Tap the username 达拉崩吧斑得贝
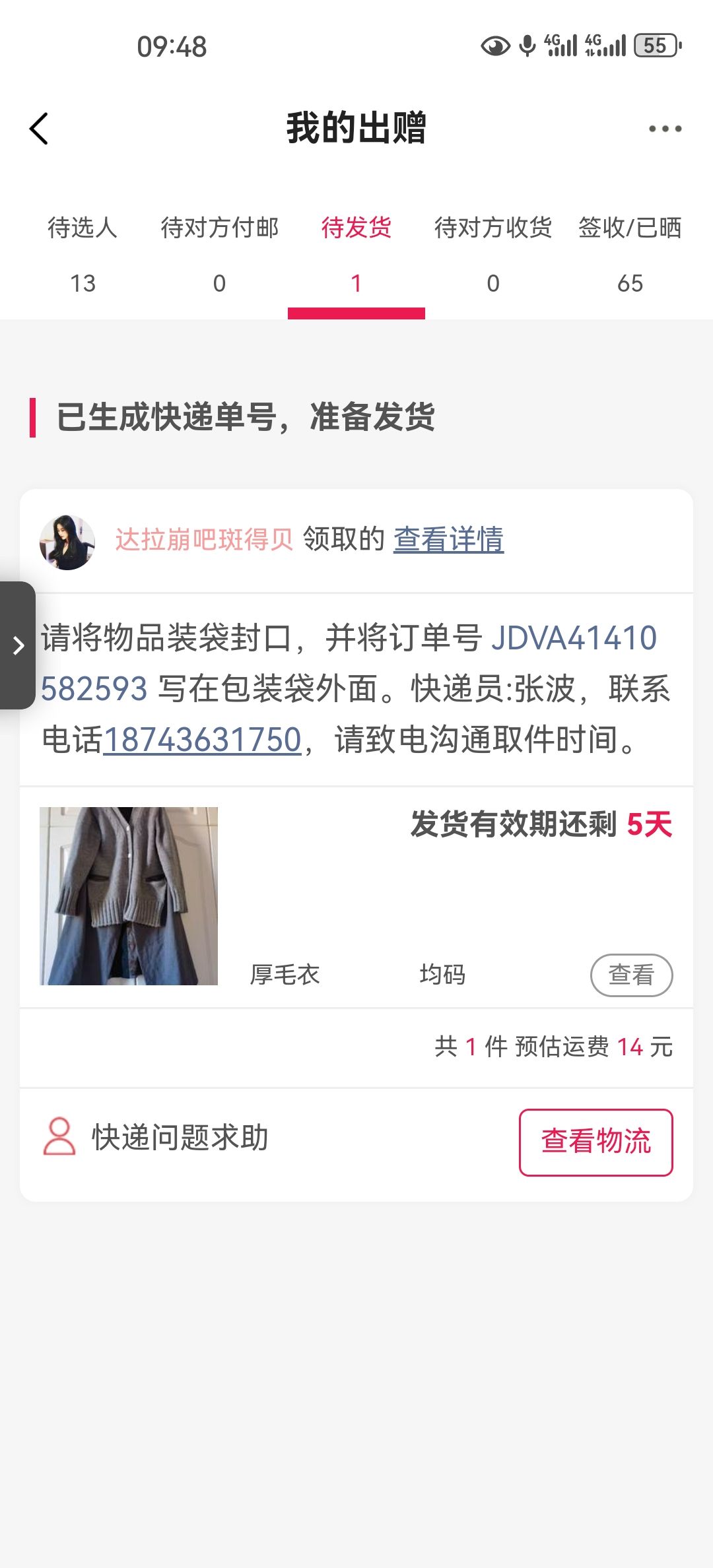Screen dimensions: 713x1568 point(204,540)
